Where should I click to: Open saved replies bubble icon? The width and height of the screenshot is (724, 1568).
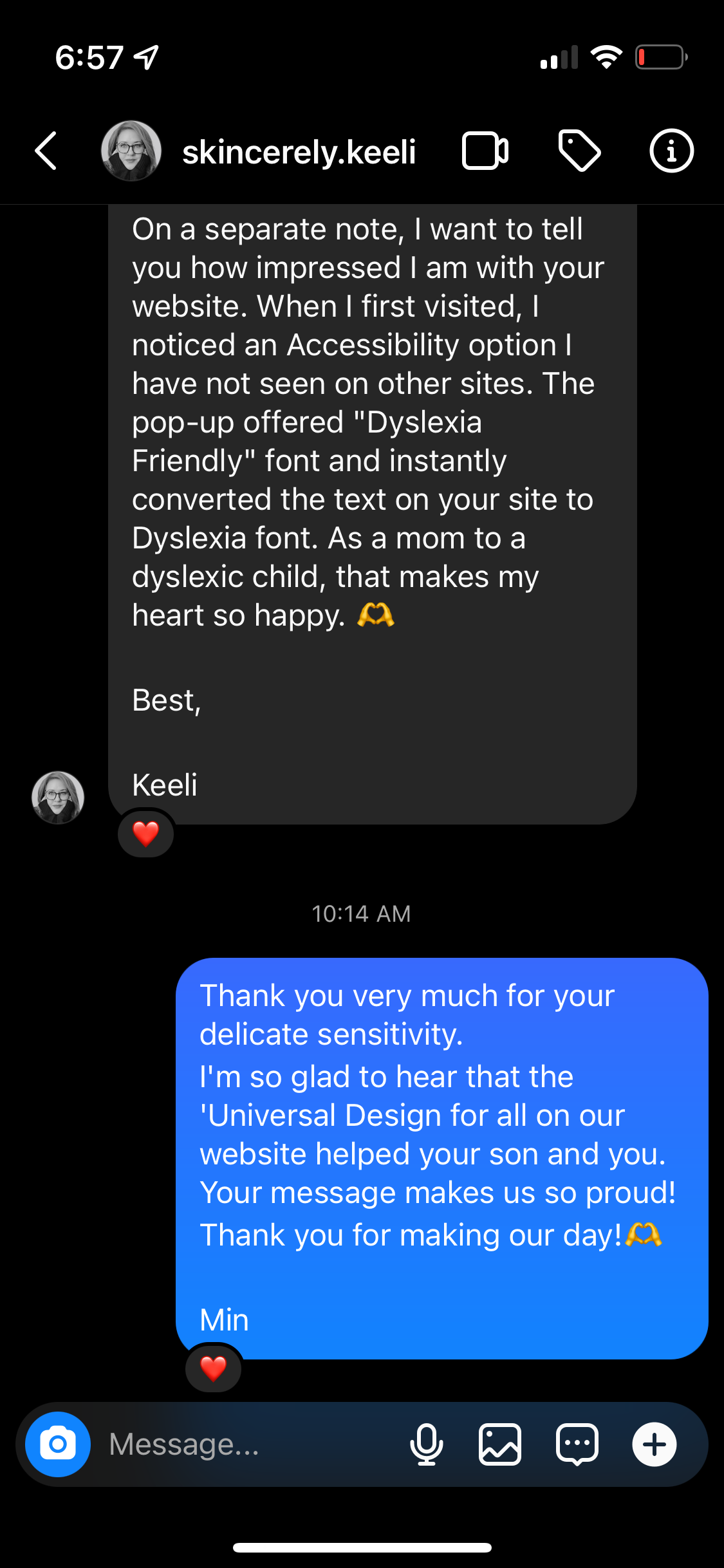pos(577,1444)
